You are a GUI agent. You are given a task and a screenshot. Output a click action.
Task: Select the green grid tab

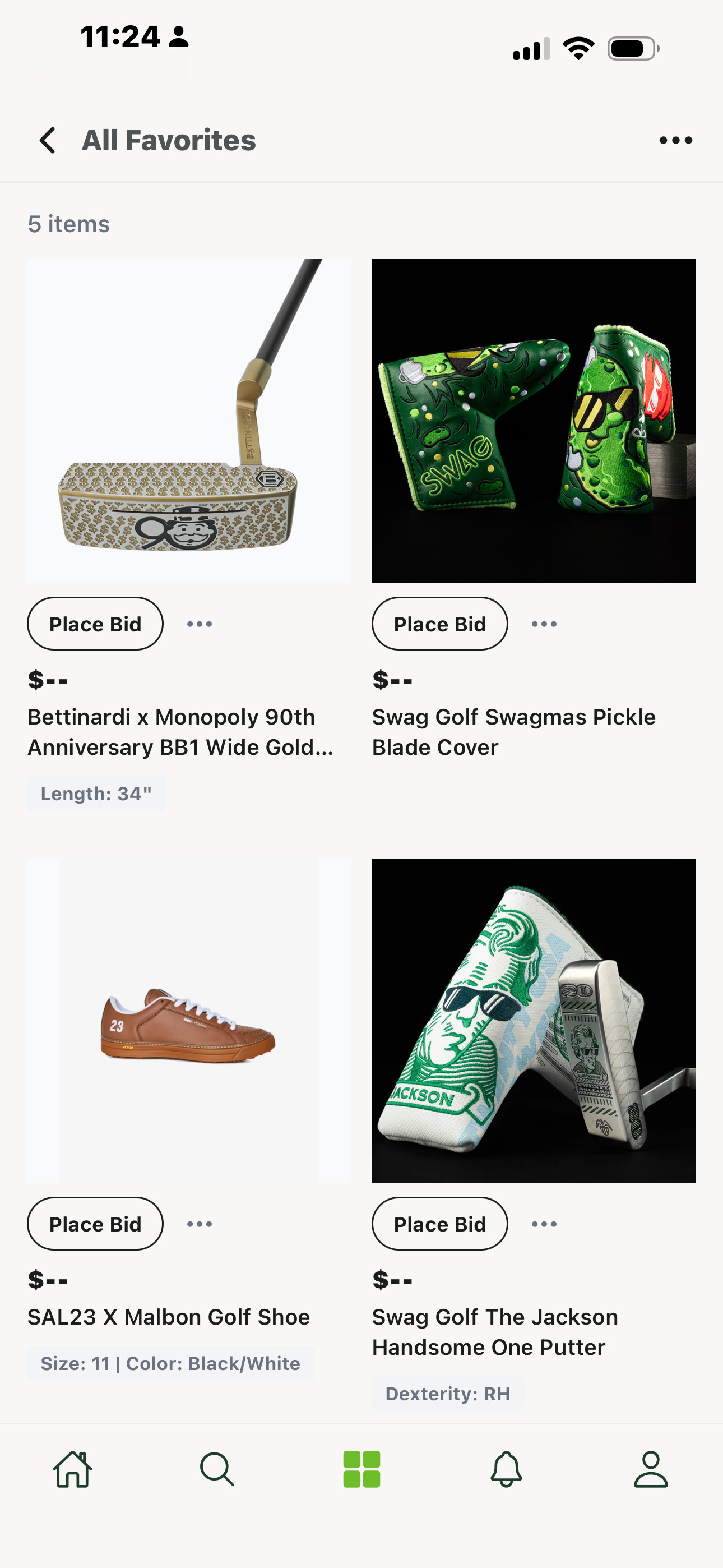(x=361, y=1469)
